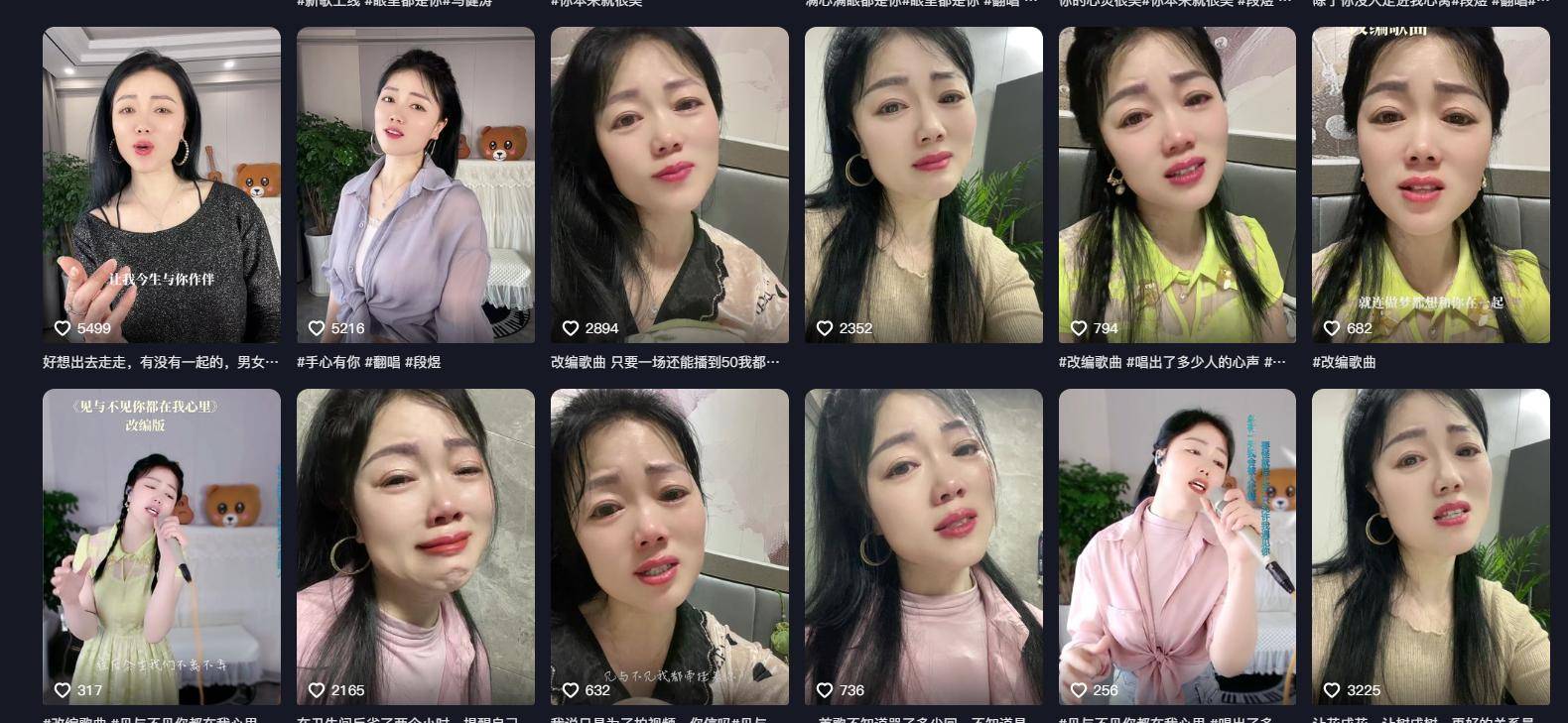
Task: Open the video with 2352 likes
Action: click(923, 184)
